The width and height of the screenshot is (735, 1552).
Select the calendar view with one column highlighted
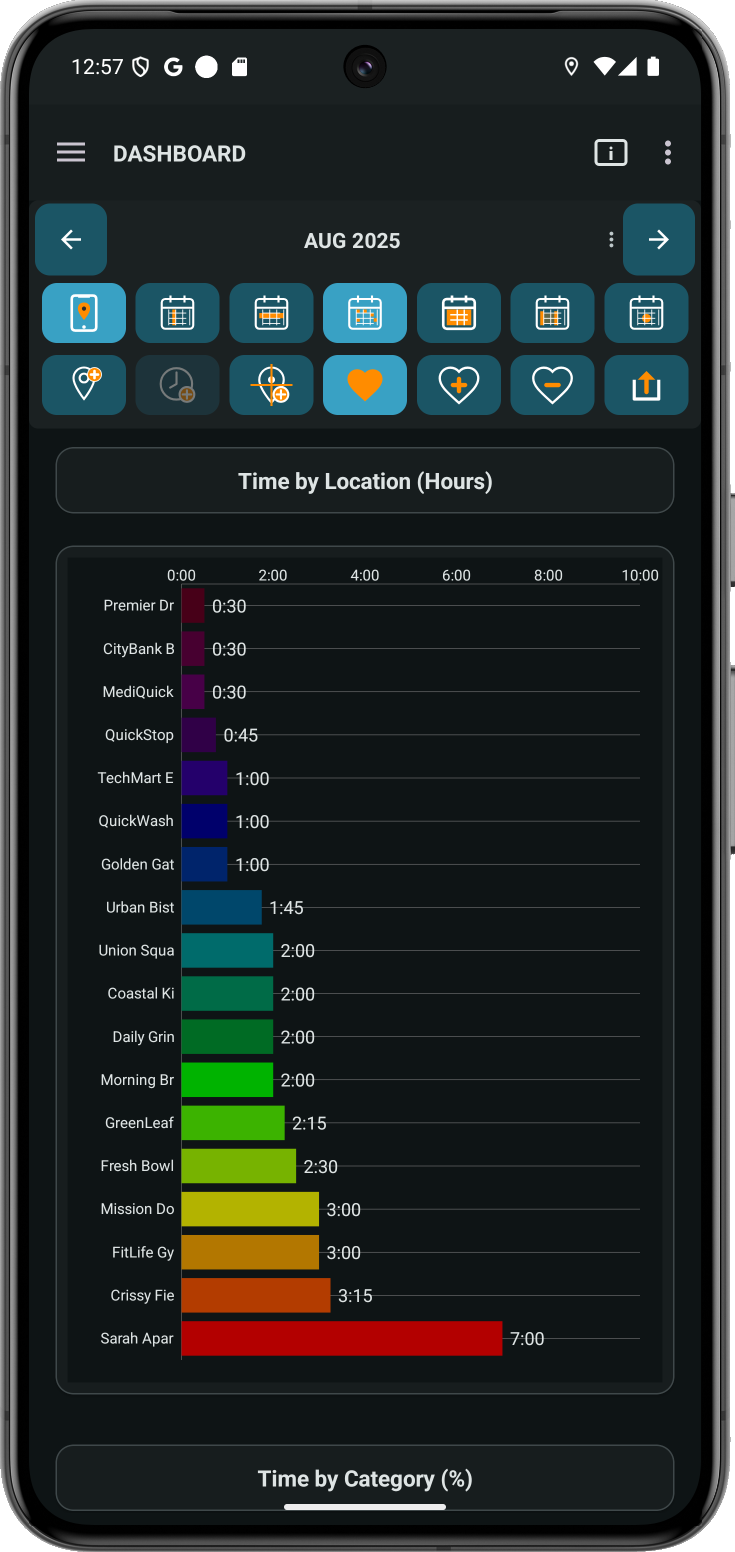[177, 313]
